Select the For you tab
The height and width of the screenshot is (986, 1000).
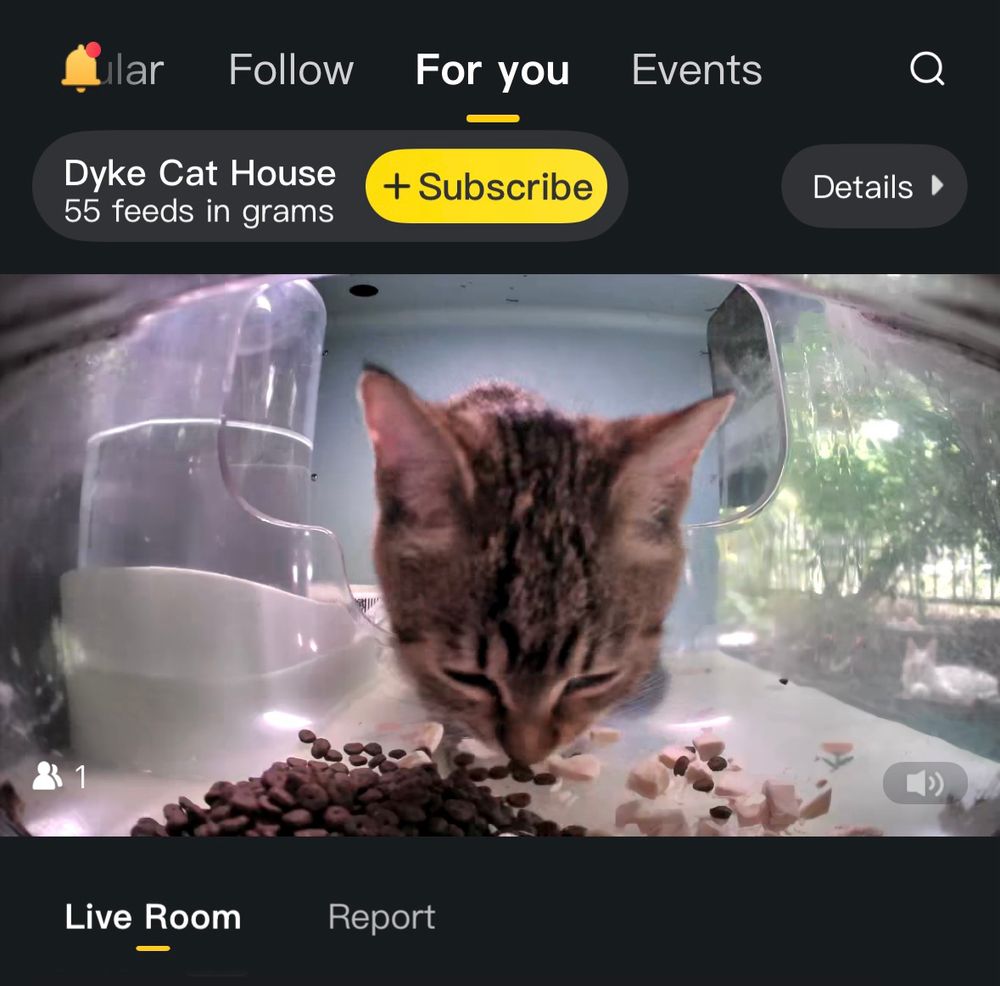tap(492, 70)
